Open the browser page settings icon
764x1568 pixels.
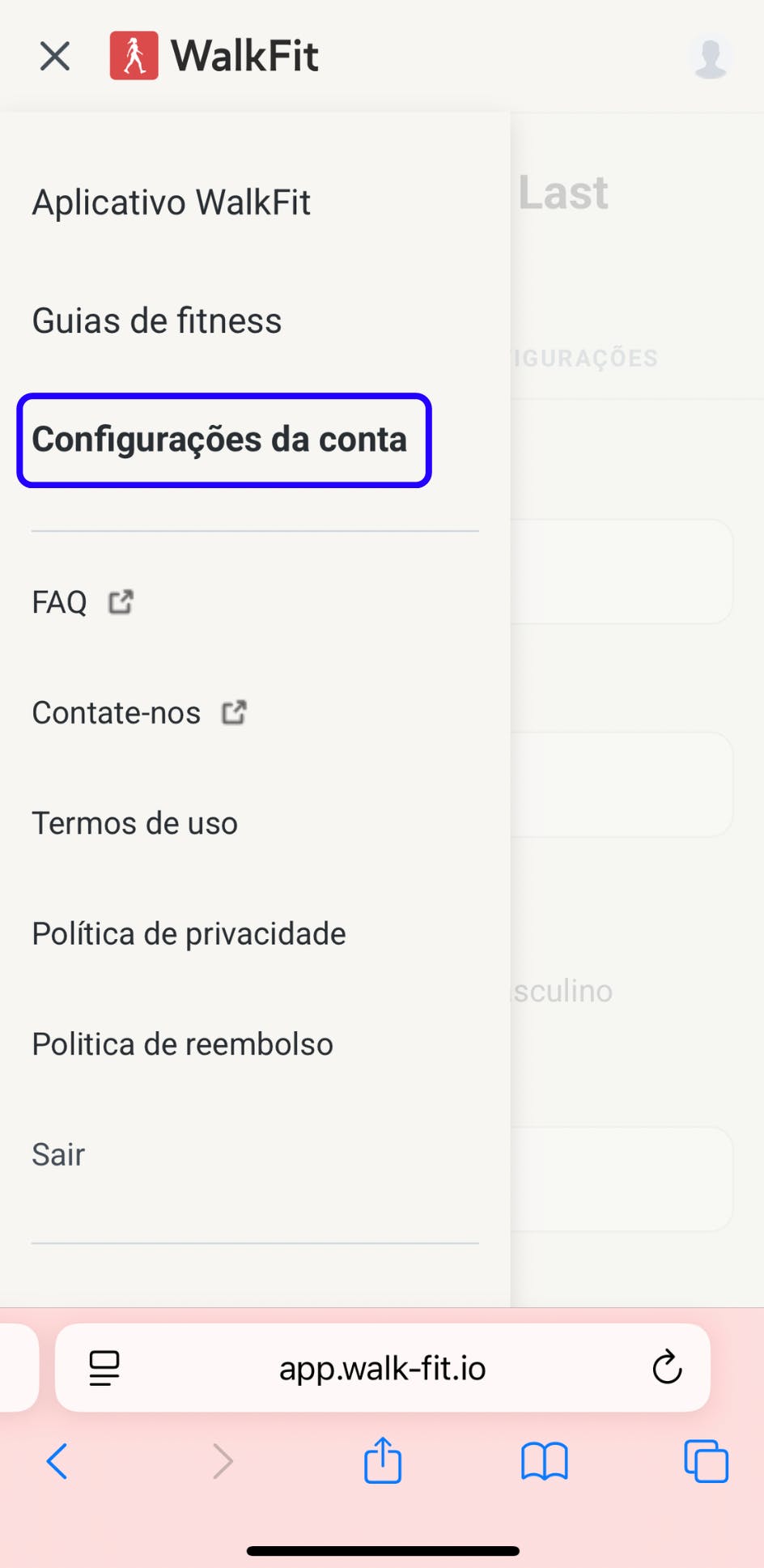coord(104,1368)
